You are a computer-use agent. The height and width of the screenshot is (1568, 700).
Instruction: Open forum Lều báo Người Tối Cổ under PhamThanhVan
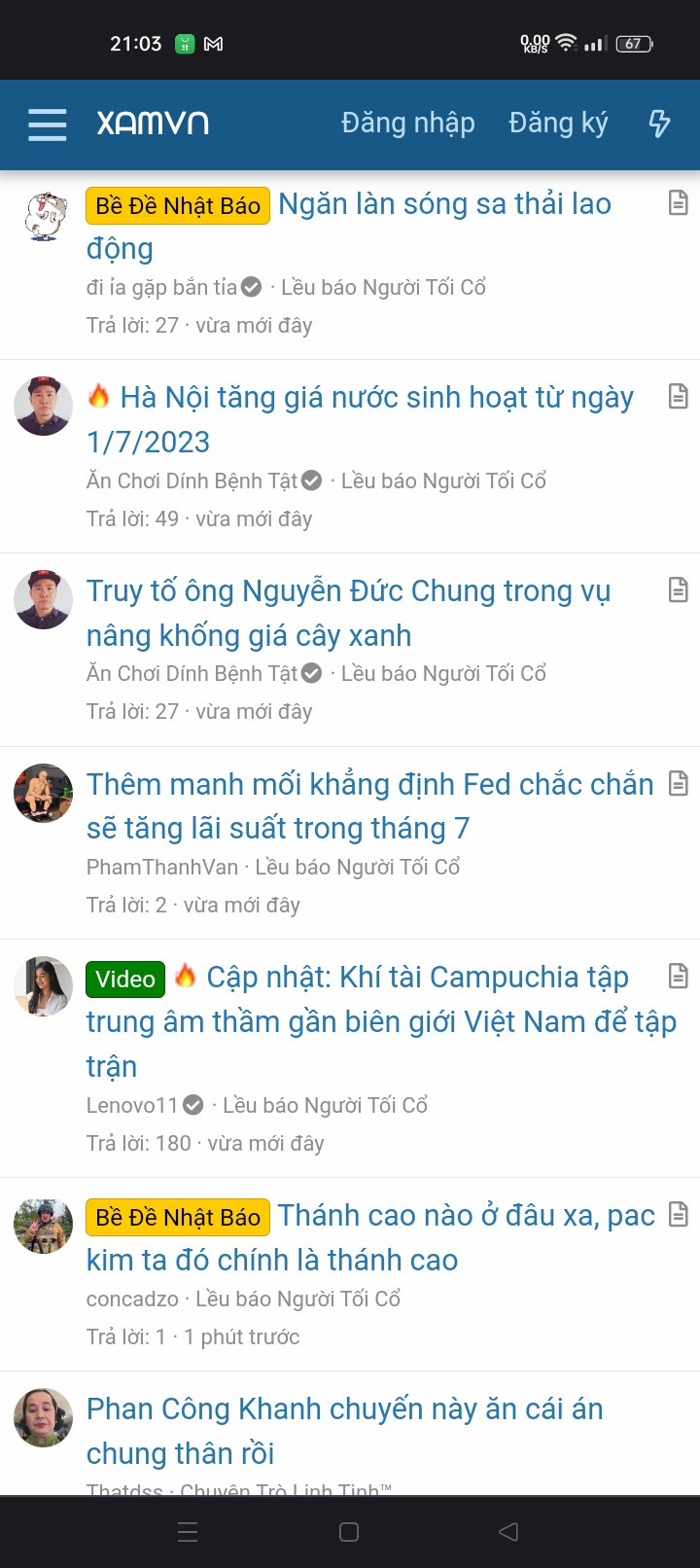coord(357,867)
